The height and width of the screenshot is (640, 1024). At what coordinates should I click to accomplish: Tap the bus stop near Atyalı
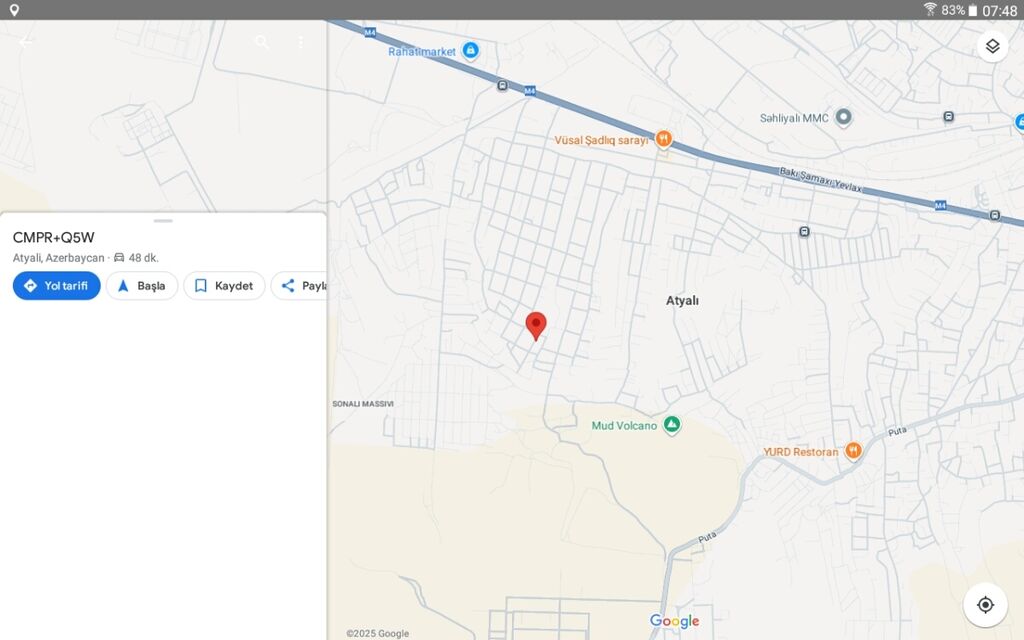pos(804,232)
